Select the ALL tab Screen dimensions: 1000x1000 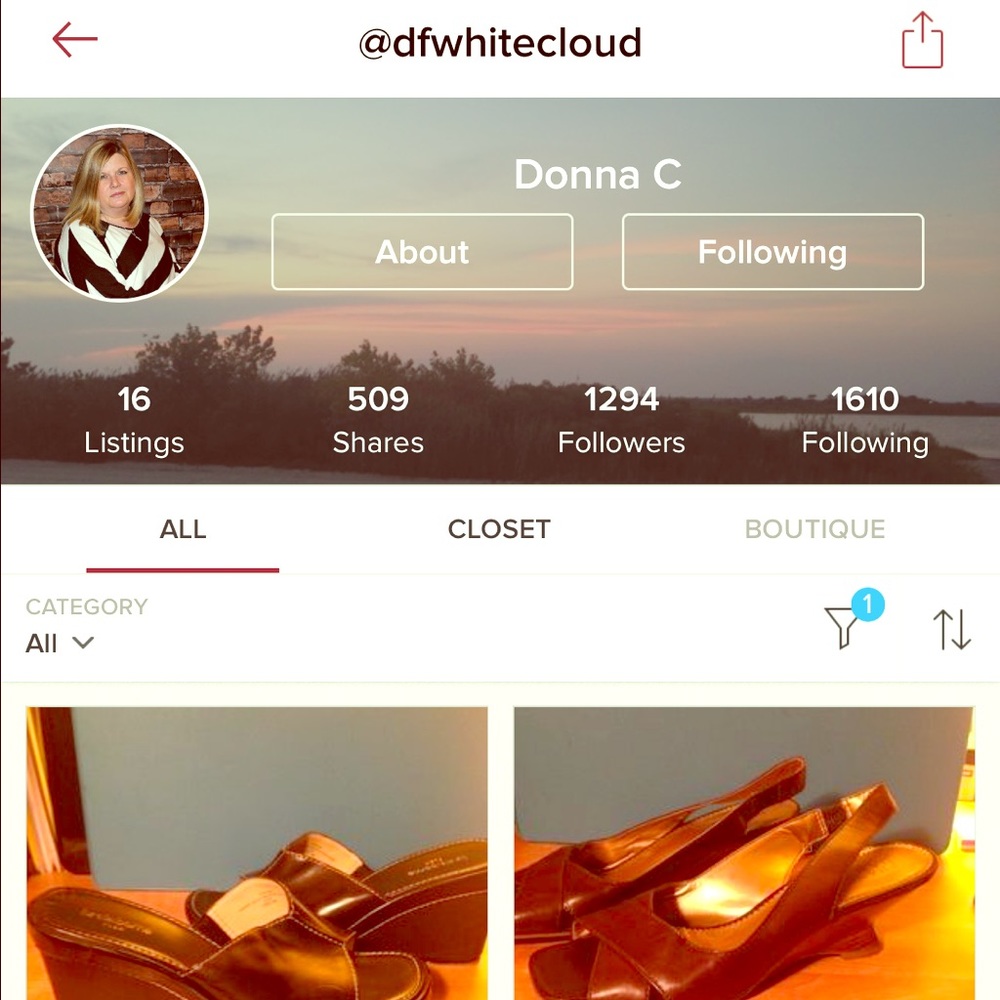coord(183,529)
